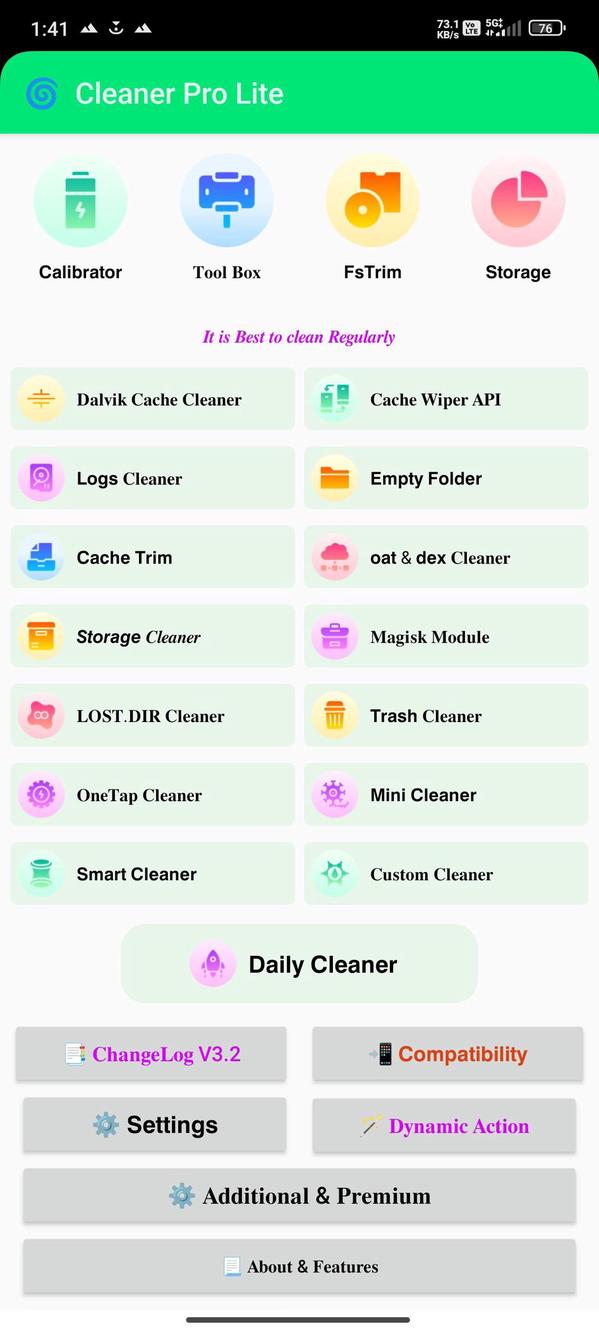Image resolution: width=599 pixels, height=1333 pixels.
Task: Run Dalvik Cache Cleaner
Action: 153,399
